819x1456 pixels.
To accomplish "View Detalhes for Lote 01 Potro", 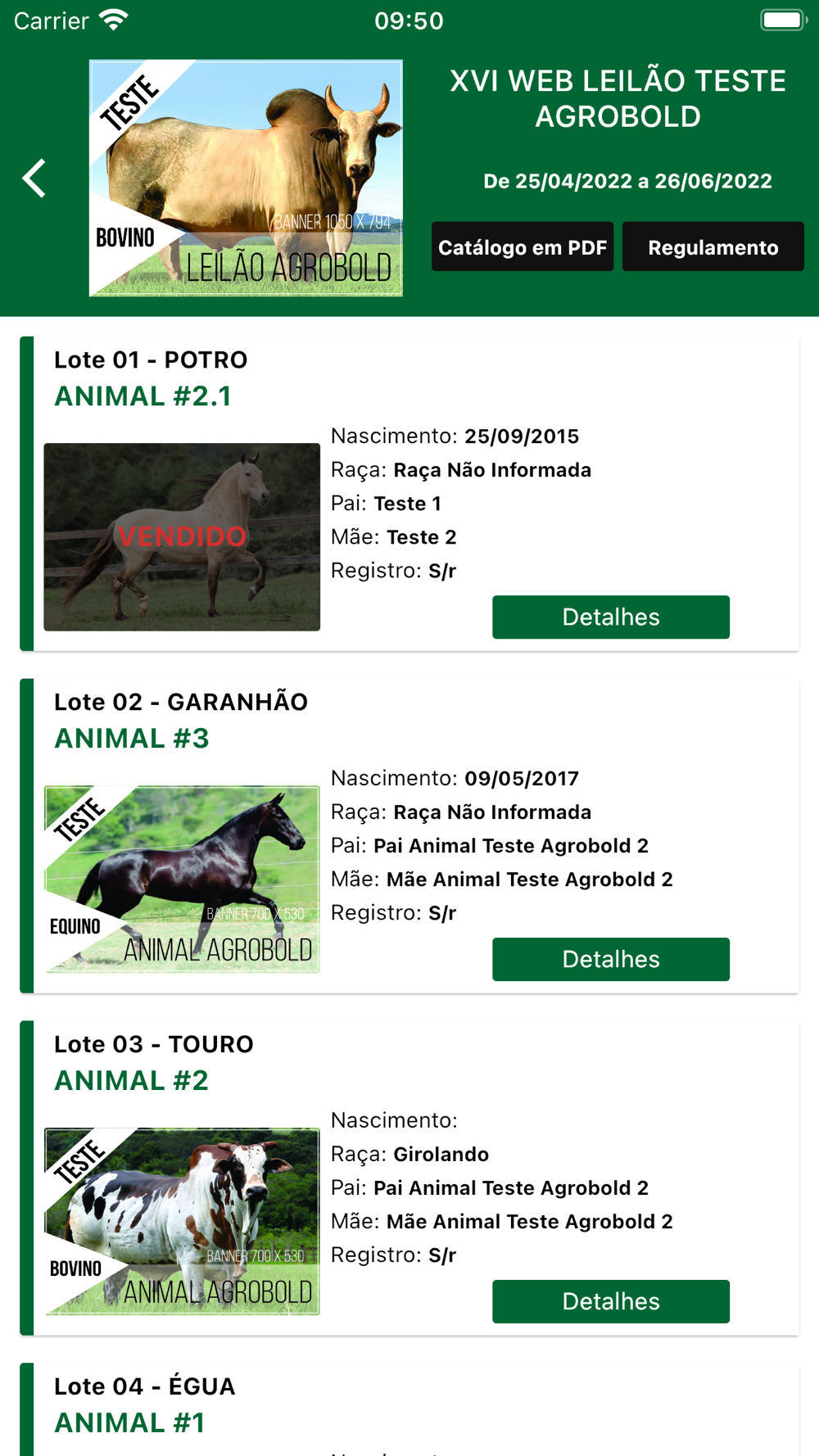I will 610,617.
